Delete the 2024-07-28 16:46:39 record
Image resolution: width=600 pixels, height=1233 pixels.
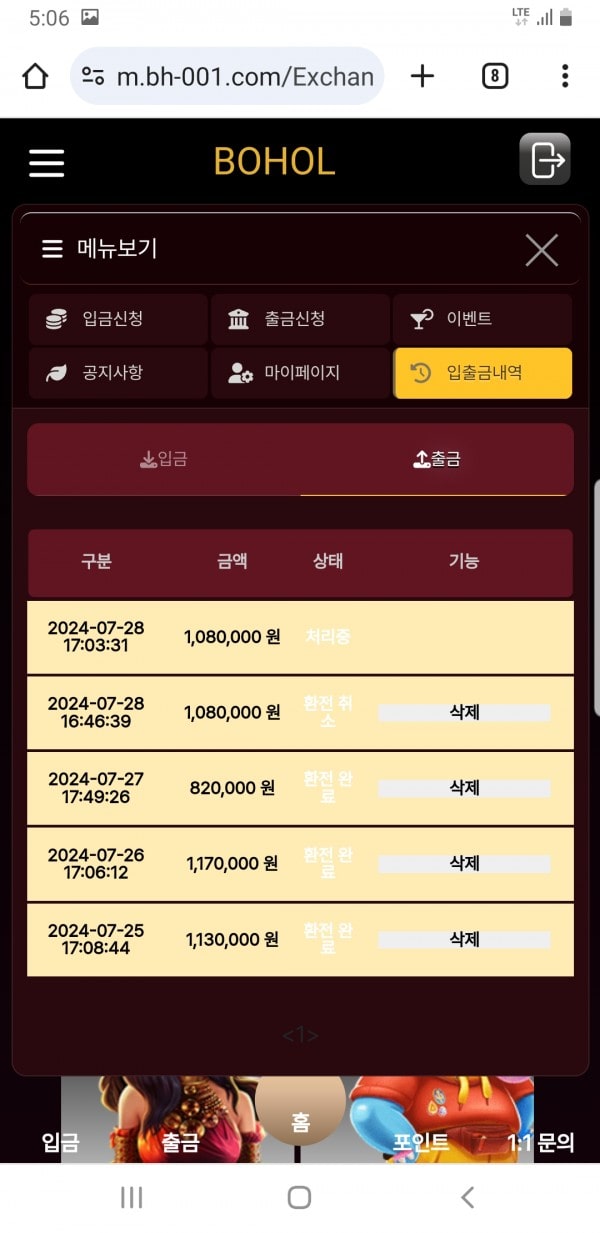click(464, 712)
